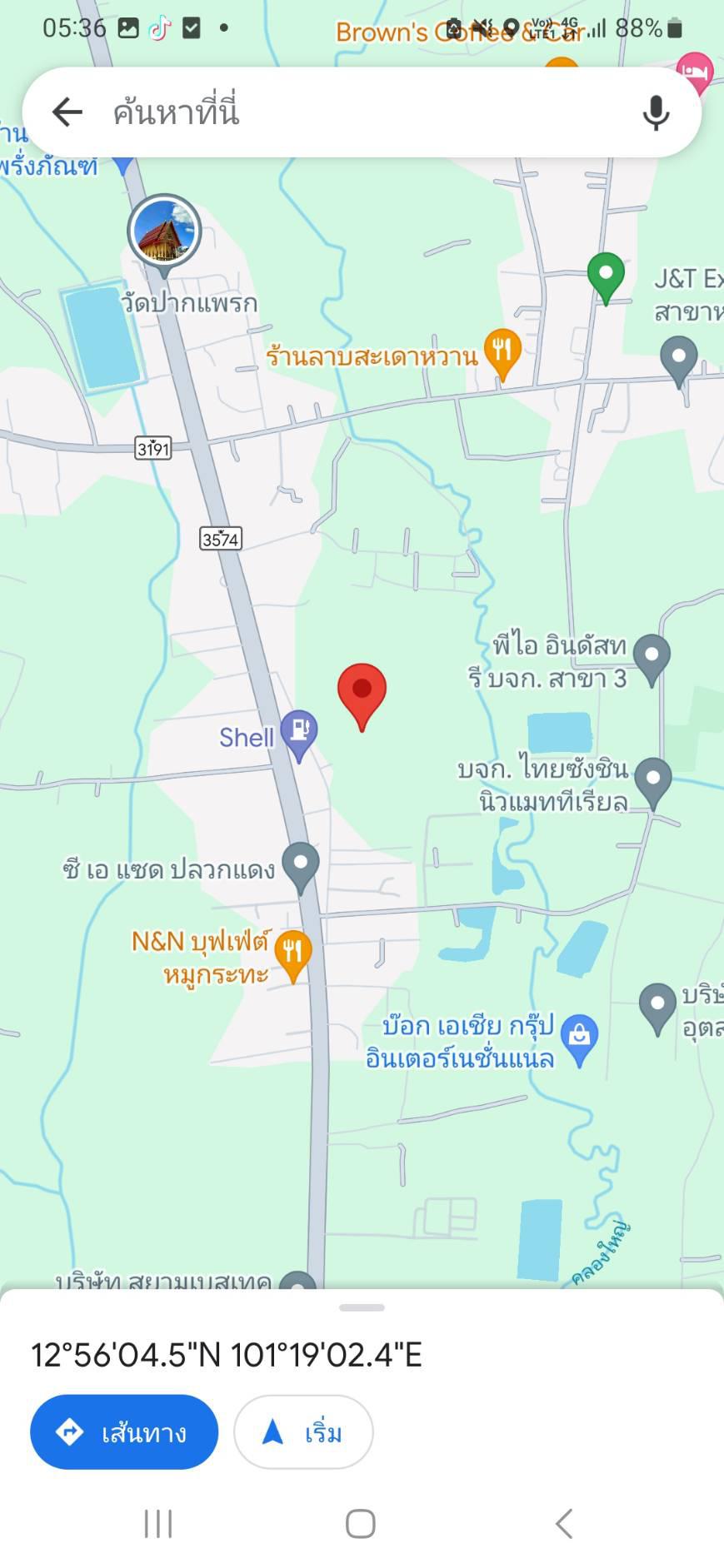Open ร้านลาบสะเดาหวาน restaurant marker
The width and height of the screenshot is (724, 1568).
[x=502, y=354]
